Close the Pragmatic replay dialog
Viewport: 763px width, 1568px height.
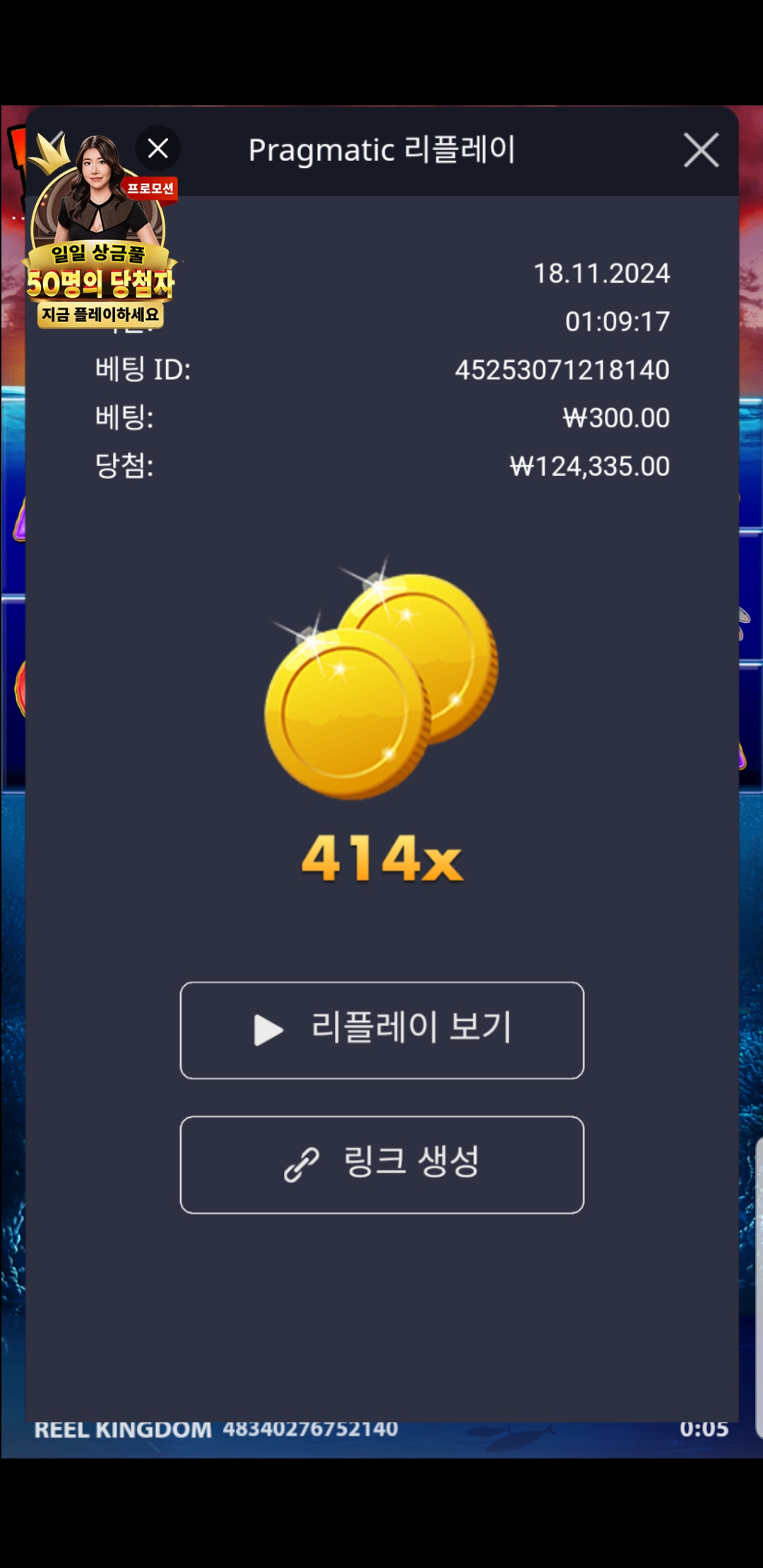coord(701,150)
